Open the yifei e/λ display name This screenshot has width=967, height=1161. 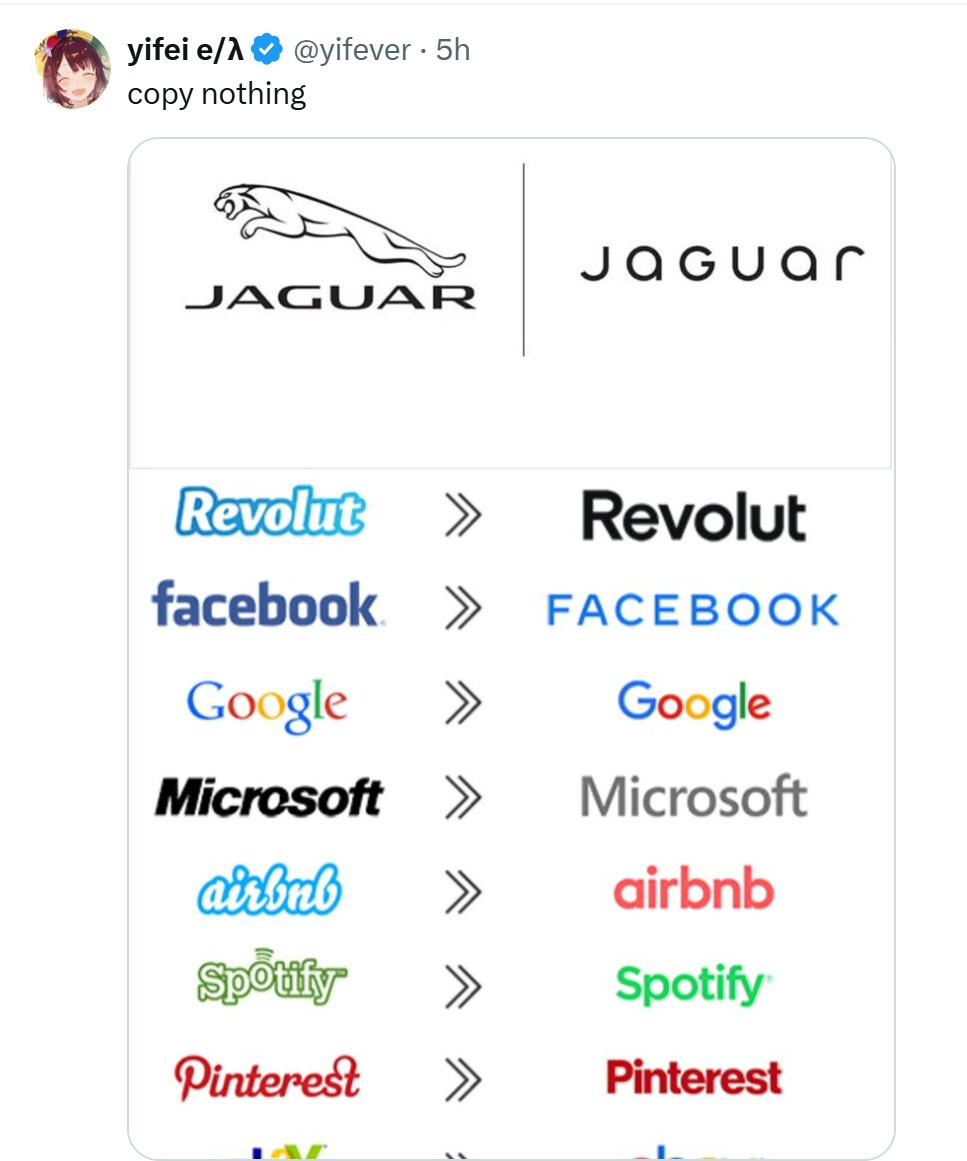pyautogui.click(x=186, y=49)
